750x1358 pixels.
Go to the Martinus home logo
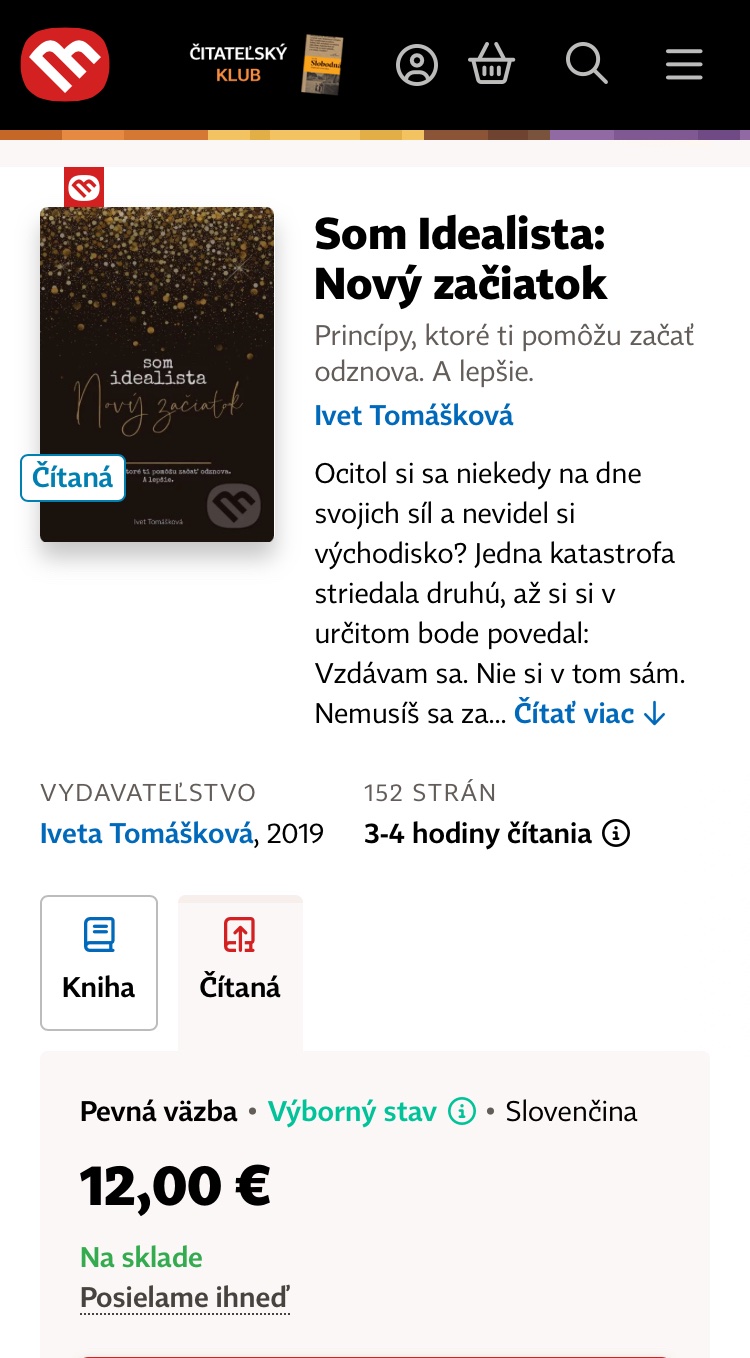[x=65, y=65]
